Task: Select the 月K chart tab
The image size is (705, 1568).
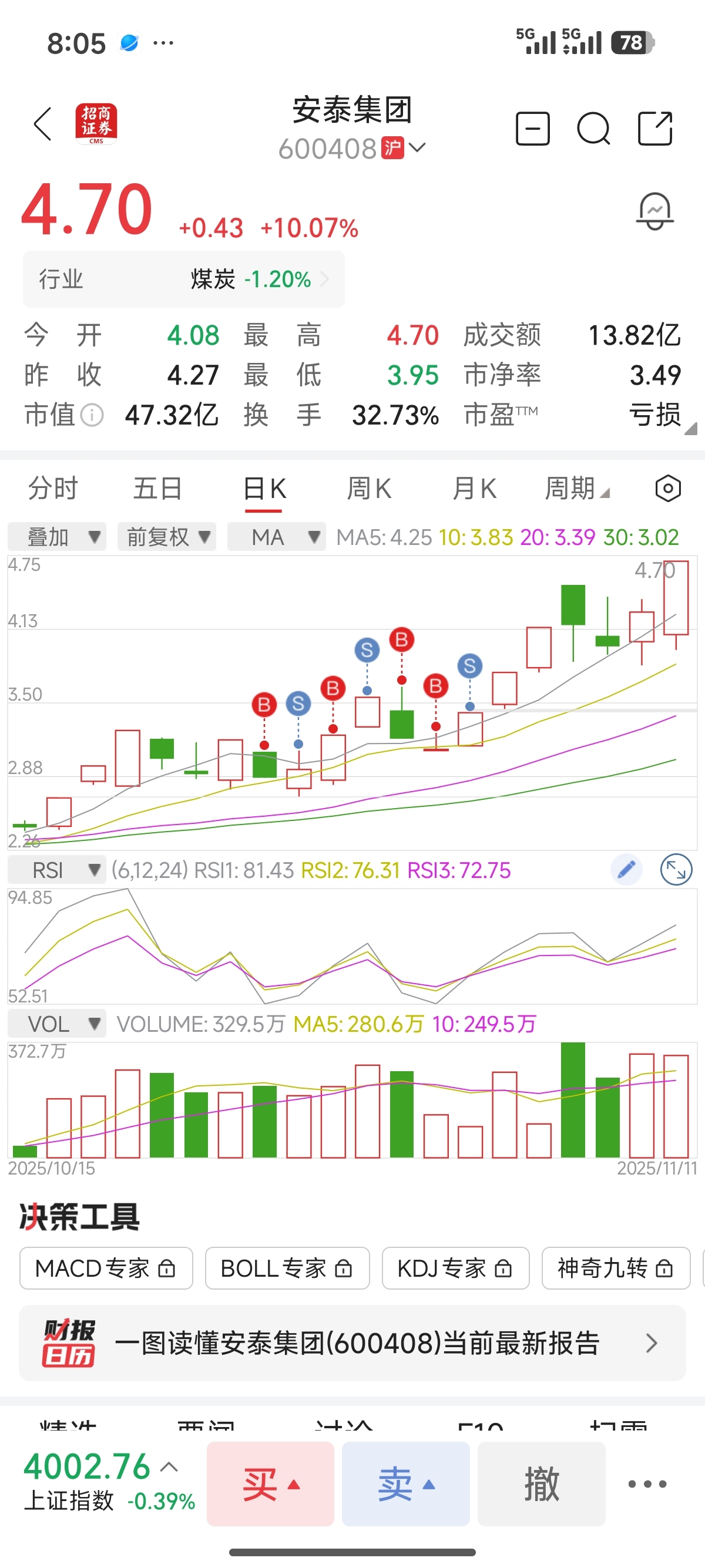Action: 474,489
